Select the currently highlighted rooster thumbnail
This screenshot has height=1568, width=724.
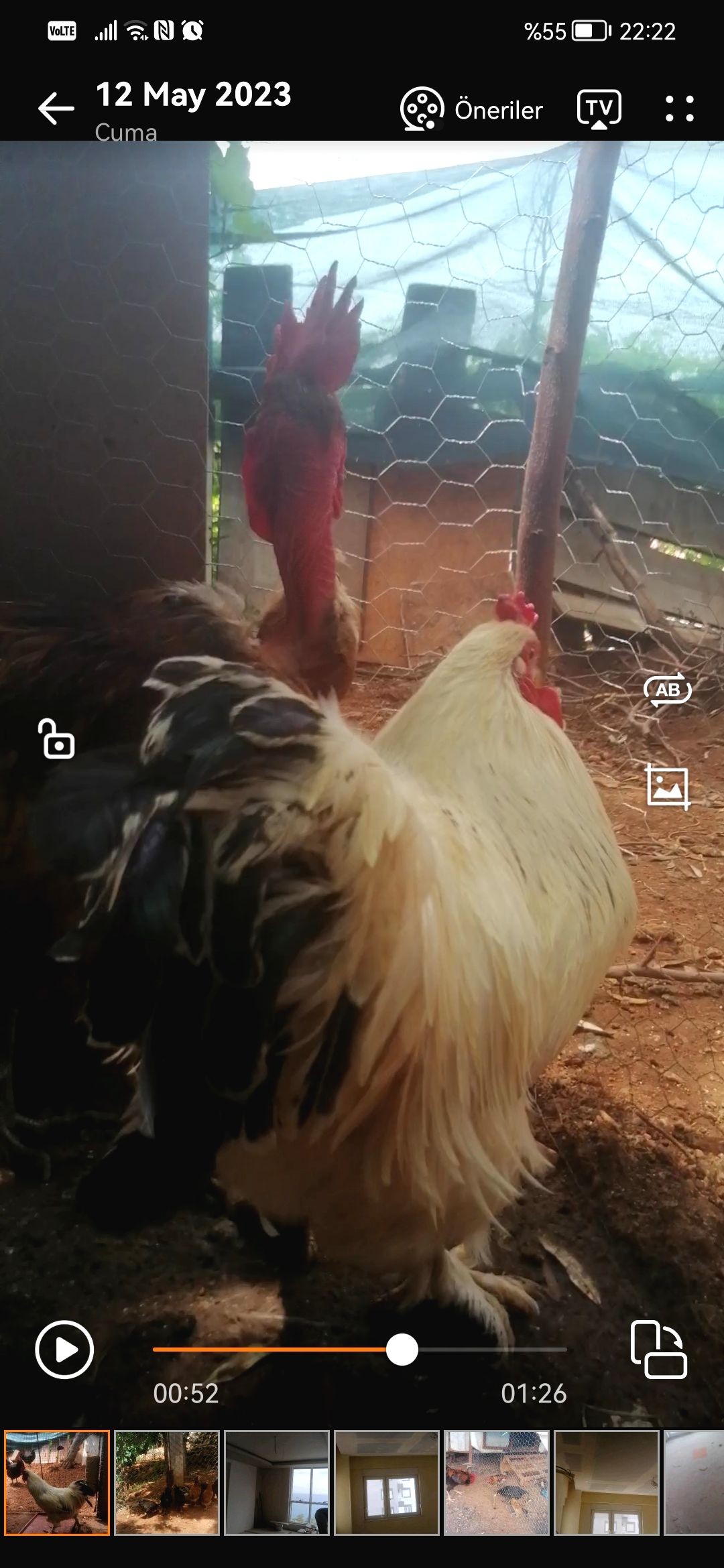pos(57,1482)
